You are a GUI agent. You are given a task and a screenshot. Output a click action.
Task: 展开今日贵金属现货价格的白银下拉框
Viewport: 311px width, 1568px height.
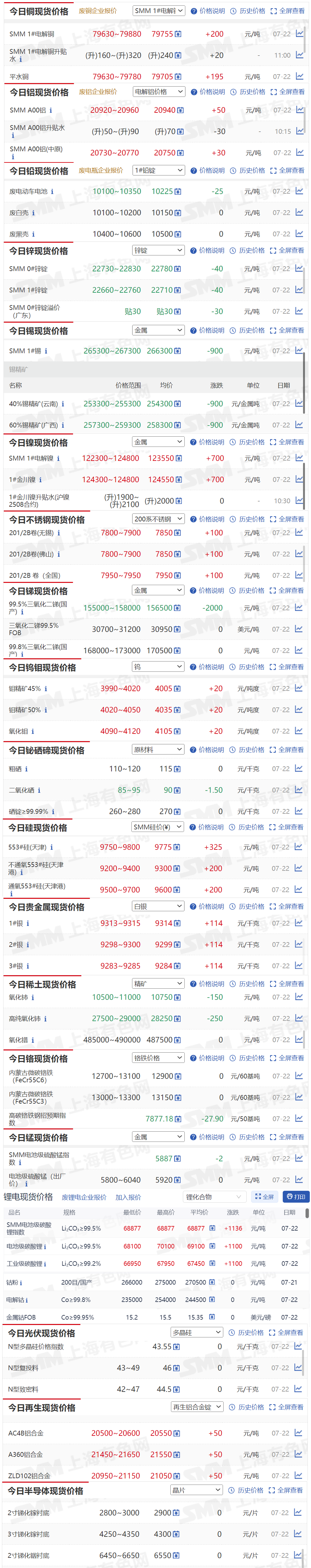coord(158,906)
